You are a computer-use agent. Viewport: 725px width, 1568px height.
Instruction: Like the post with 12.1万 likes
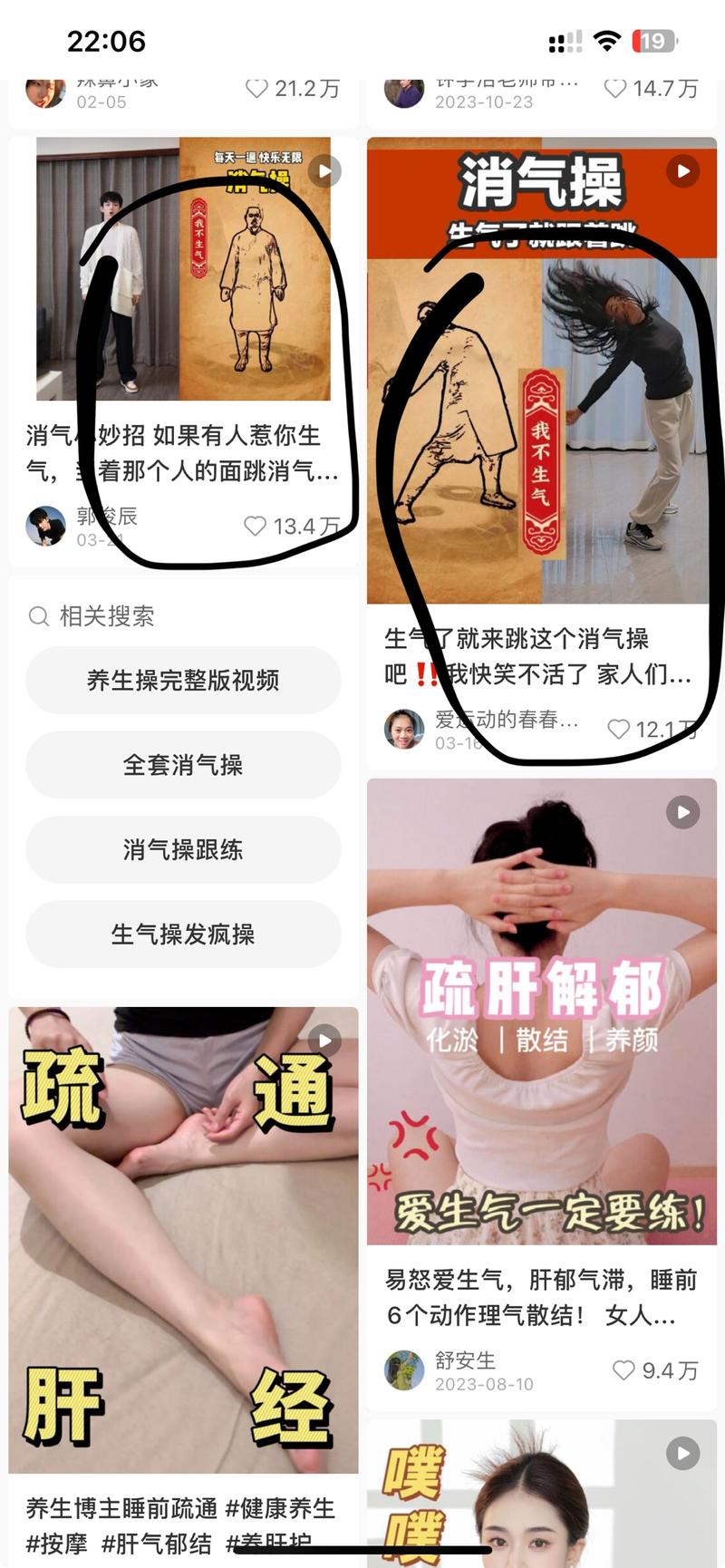[619, 730]
